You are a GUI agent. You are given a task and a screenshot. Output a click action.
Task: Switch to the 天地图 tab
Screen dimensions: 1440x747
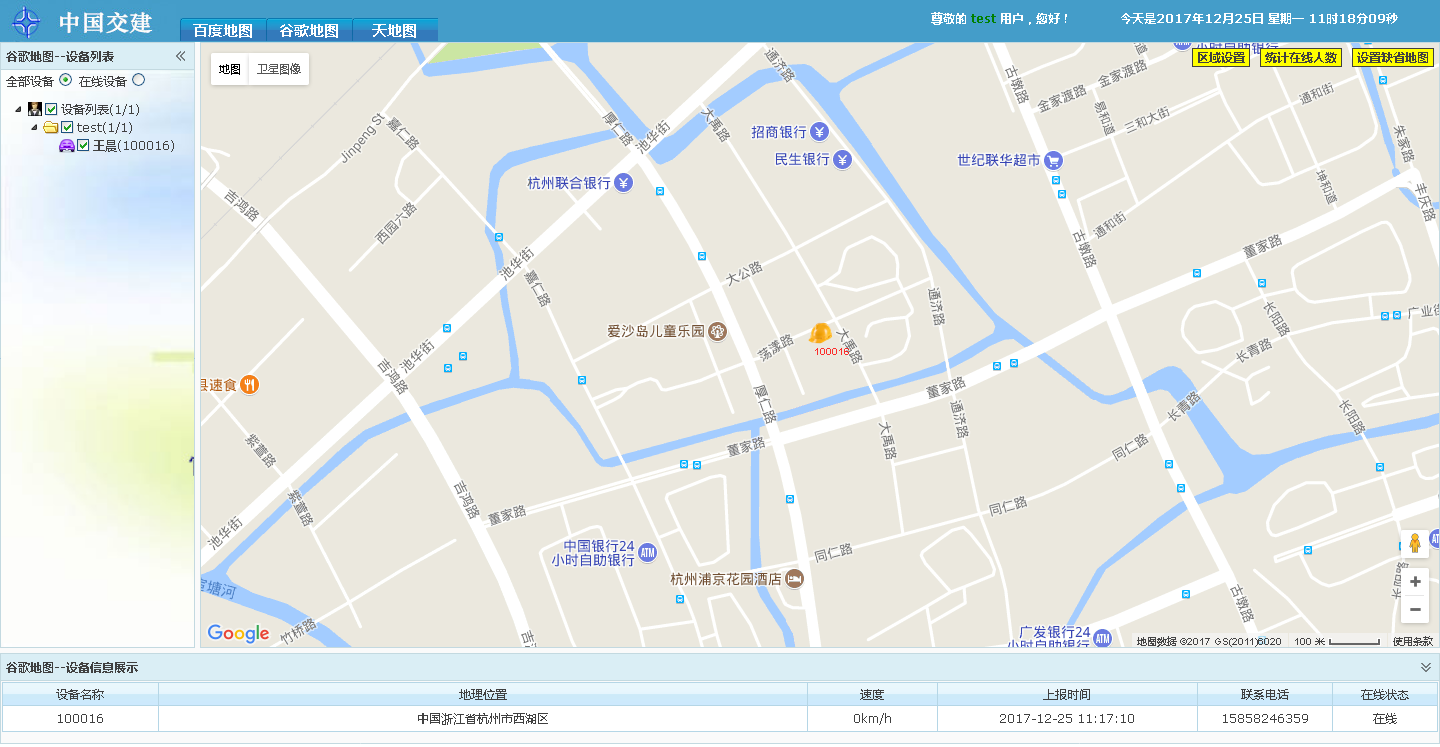tap(395, 31)
